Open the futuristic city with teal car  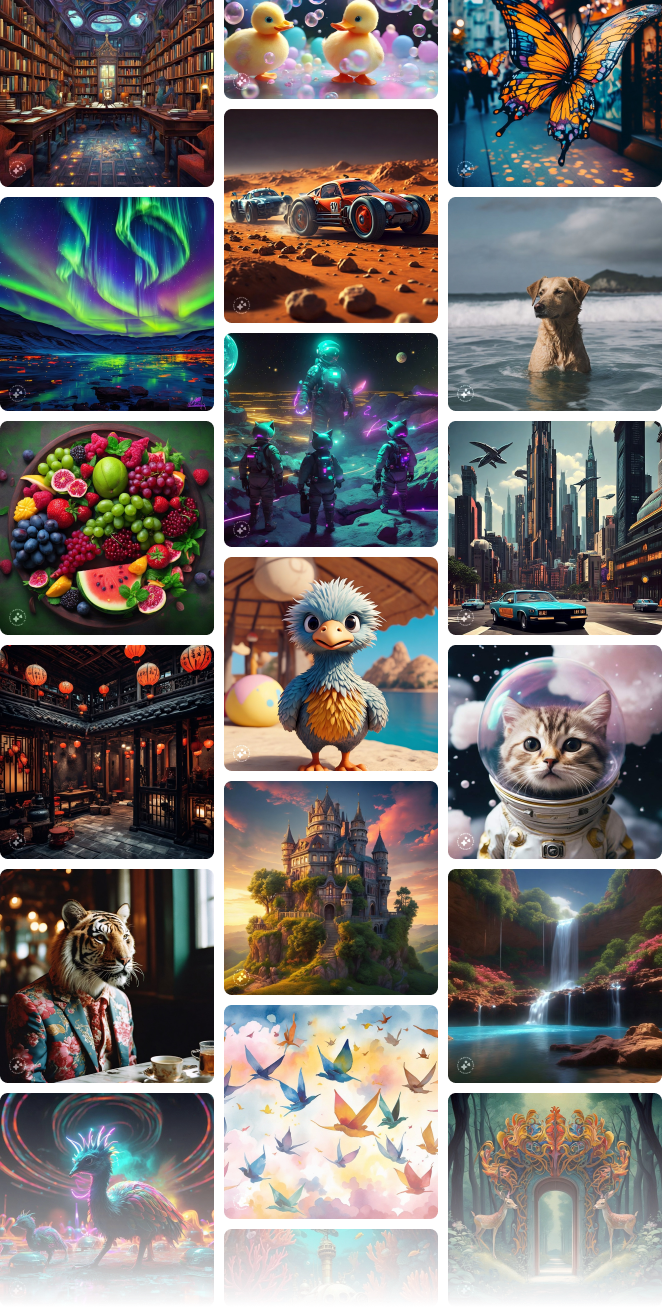[x=555, y=528]
